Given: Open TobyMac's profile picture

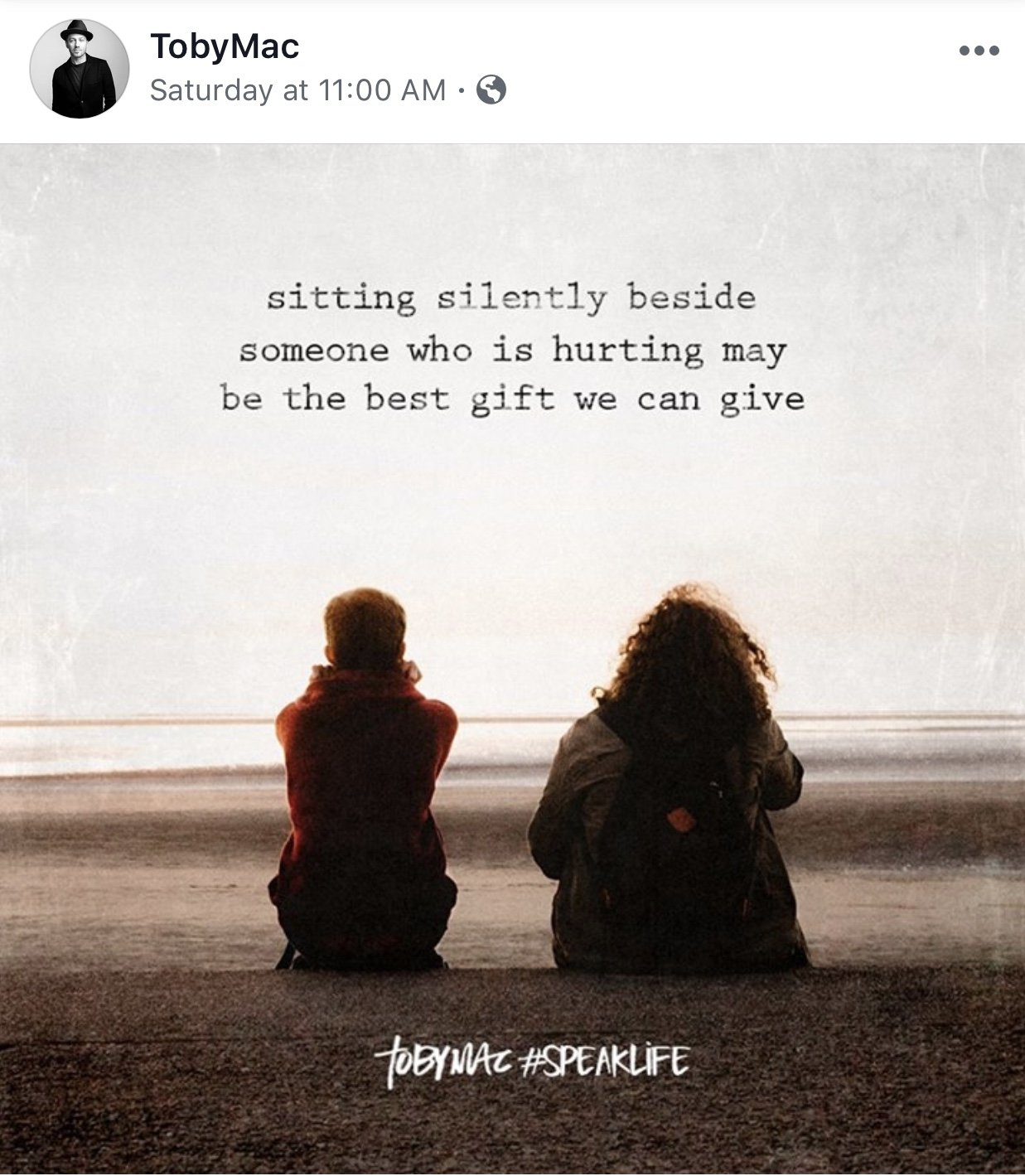Looking at the screenshot, I should 80,69.
